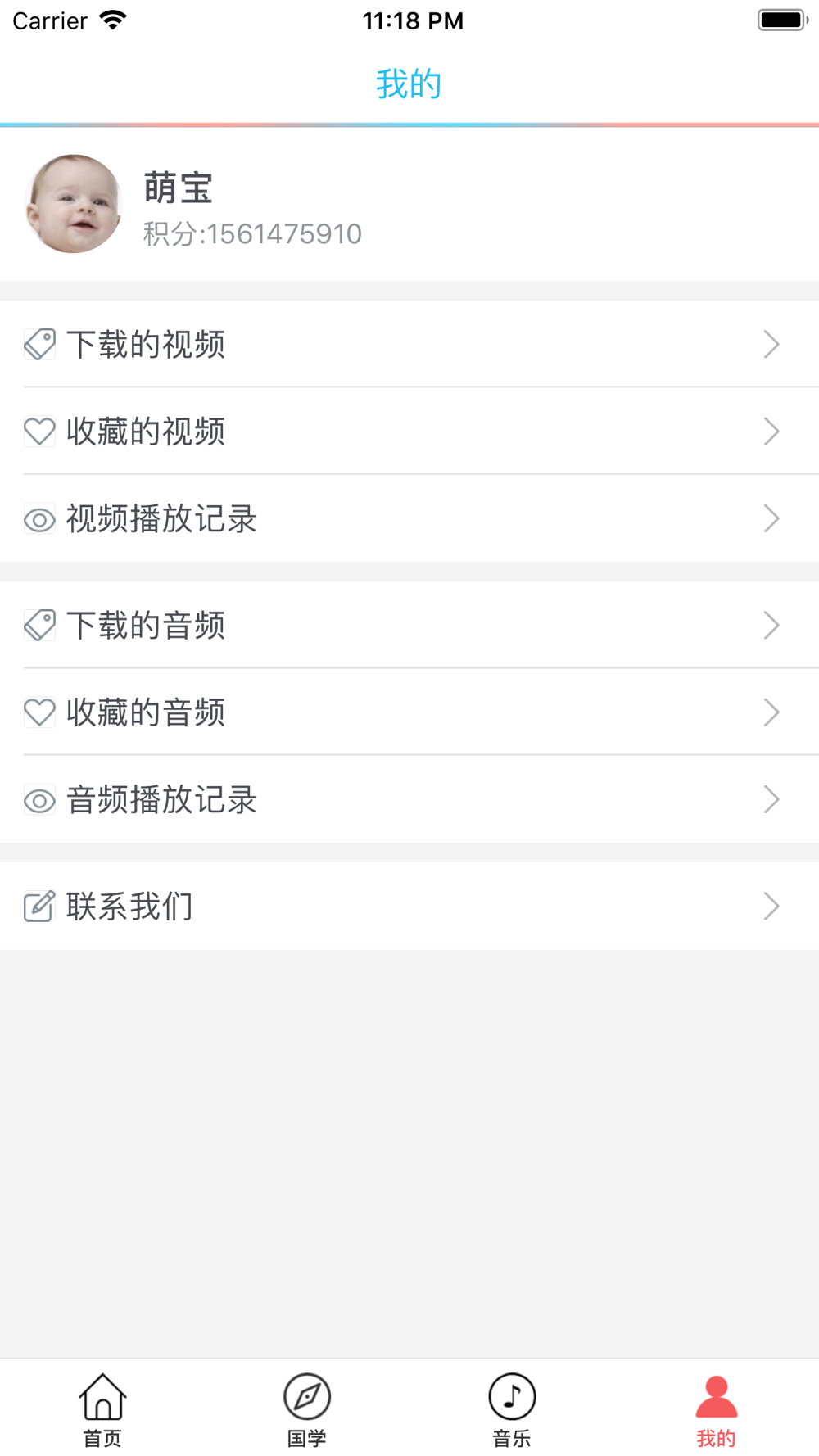Open 收藏的音频 row
Screen dimensions: 819x1456
coord(409,712)
